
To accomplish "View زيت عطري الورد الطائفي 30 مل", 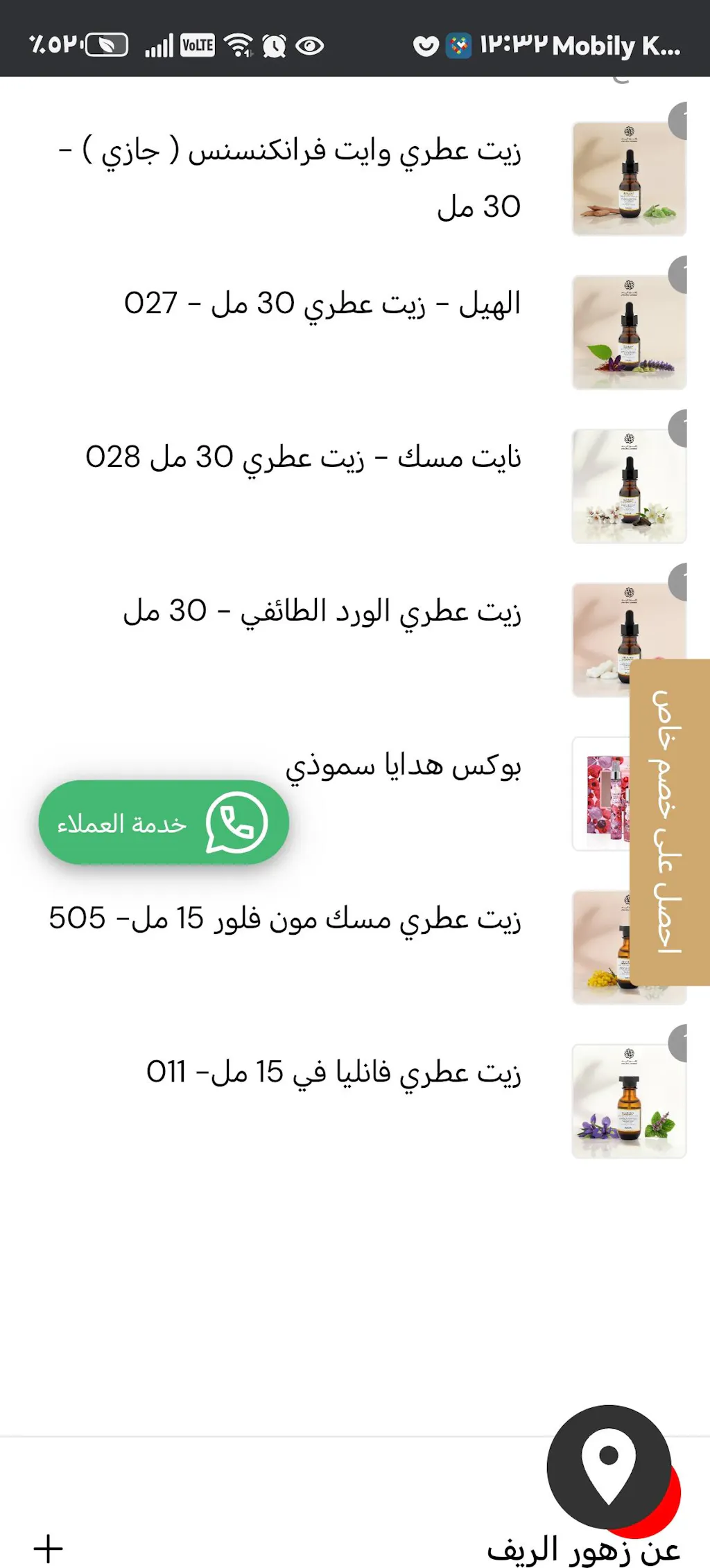I will (322, 611).
